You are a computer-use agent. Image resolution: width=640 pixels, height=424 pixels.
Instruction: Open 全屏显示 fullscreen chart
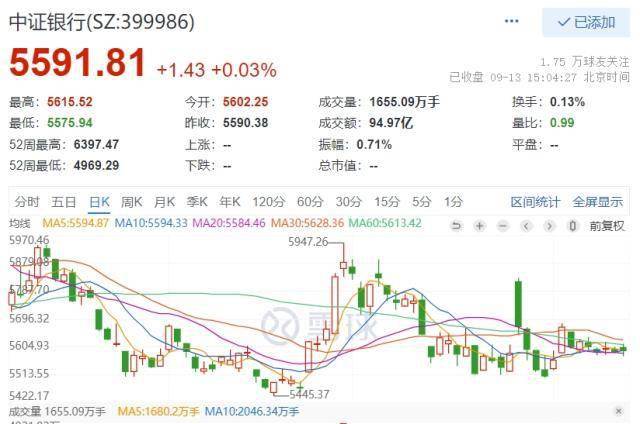pos(598,201)
